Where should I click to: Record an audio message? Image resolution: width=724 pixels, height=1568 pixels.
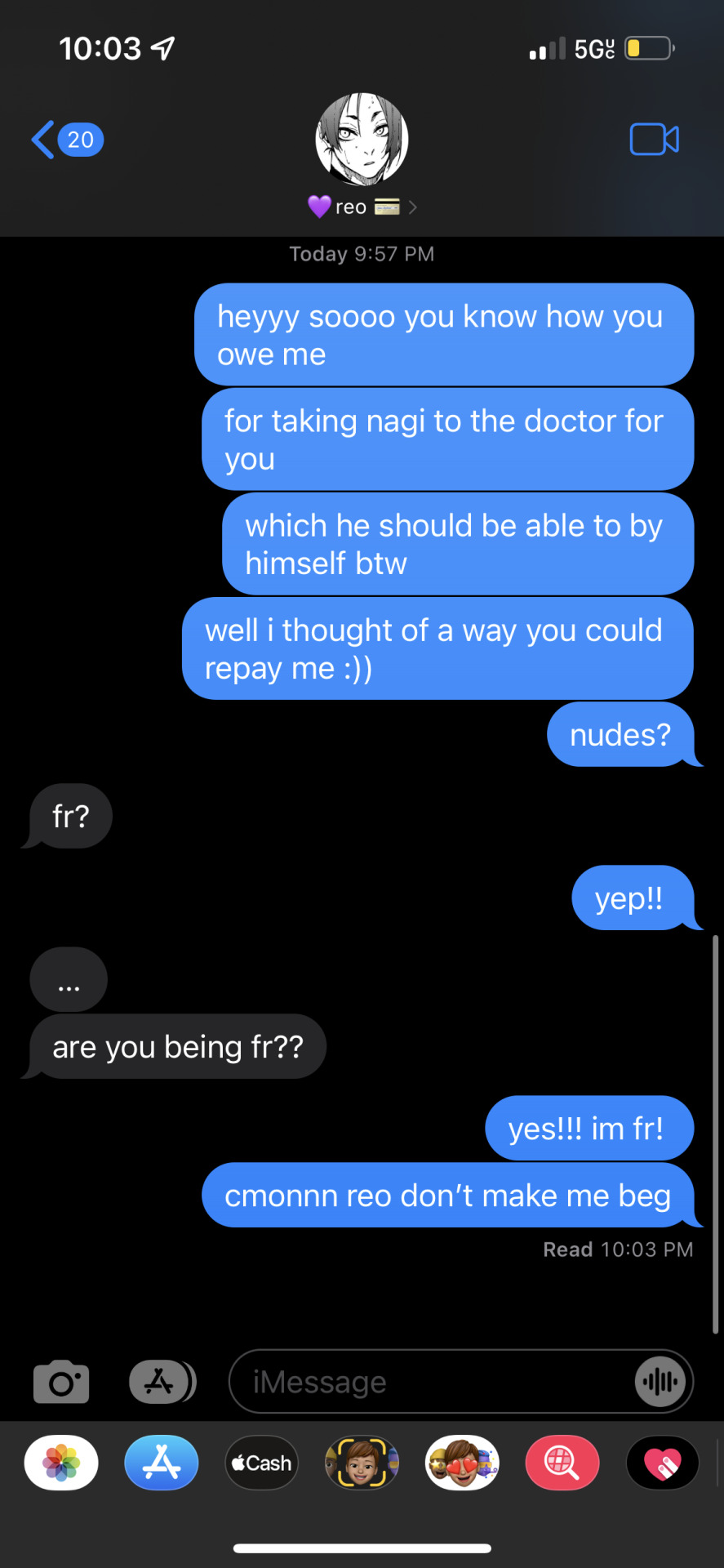660,1382
